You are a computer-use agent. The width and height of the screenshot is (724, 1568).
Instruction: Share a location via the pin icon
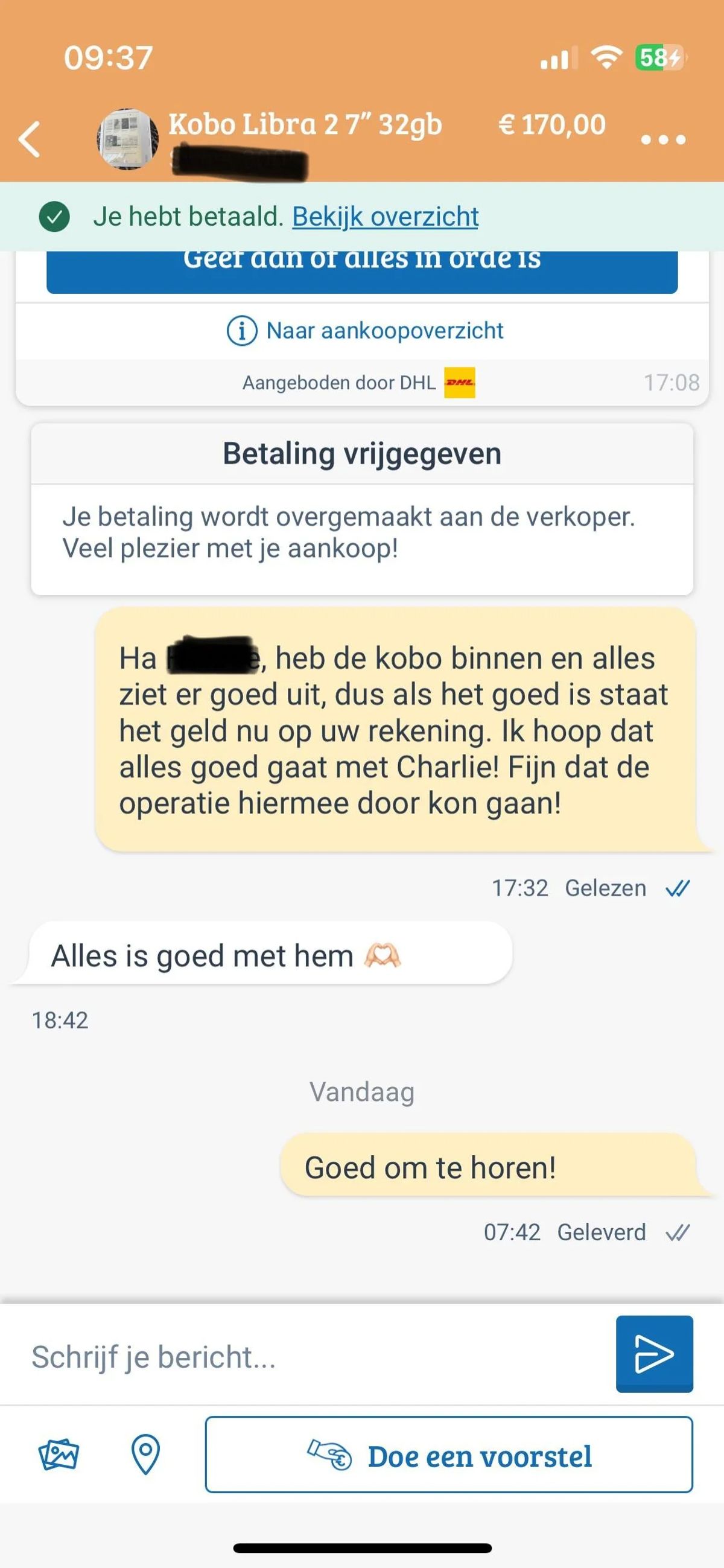pos(145,1455)
